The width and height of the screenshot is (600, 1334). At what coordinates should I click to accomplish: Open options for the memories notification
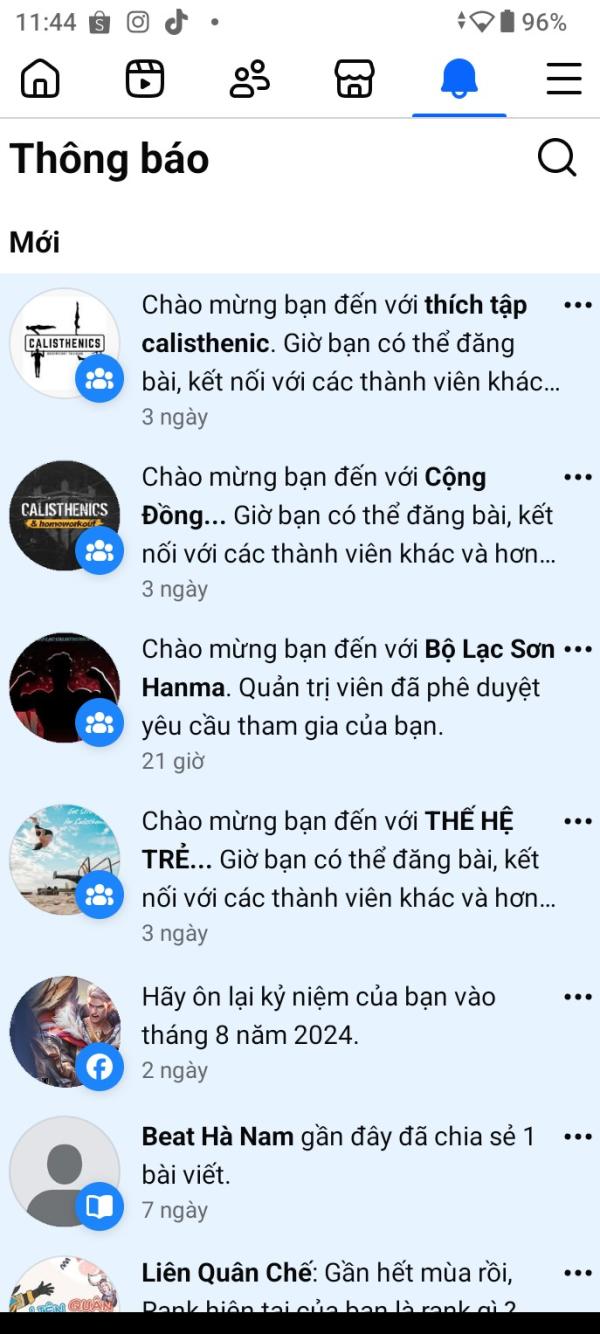point(578,997)
